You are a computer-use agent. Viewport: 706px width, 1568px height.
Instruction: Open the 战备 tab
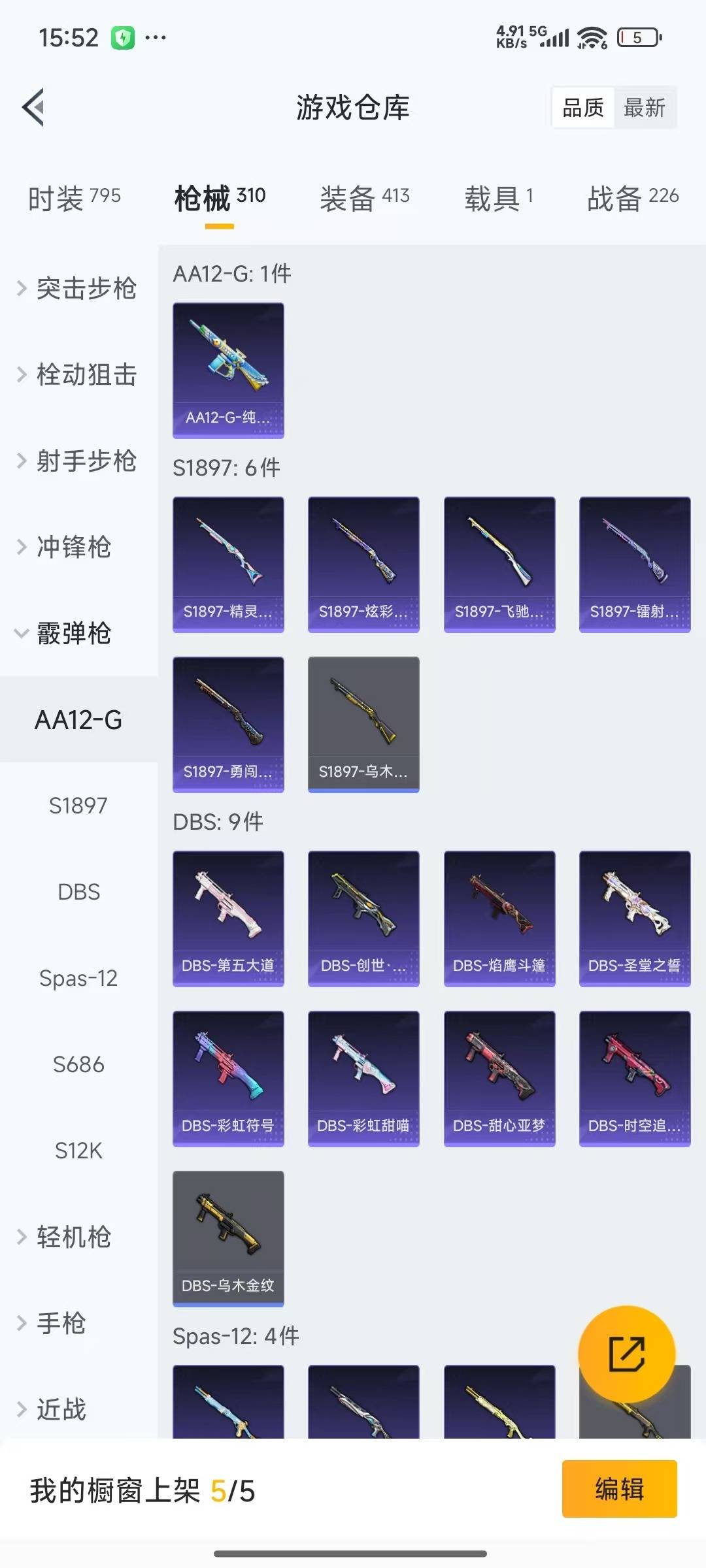633,198
